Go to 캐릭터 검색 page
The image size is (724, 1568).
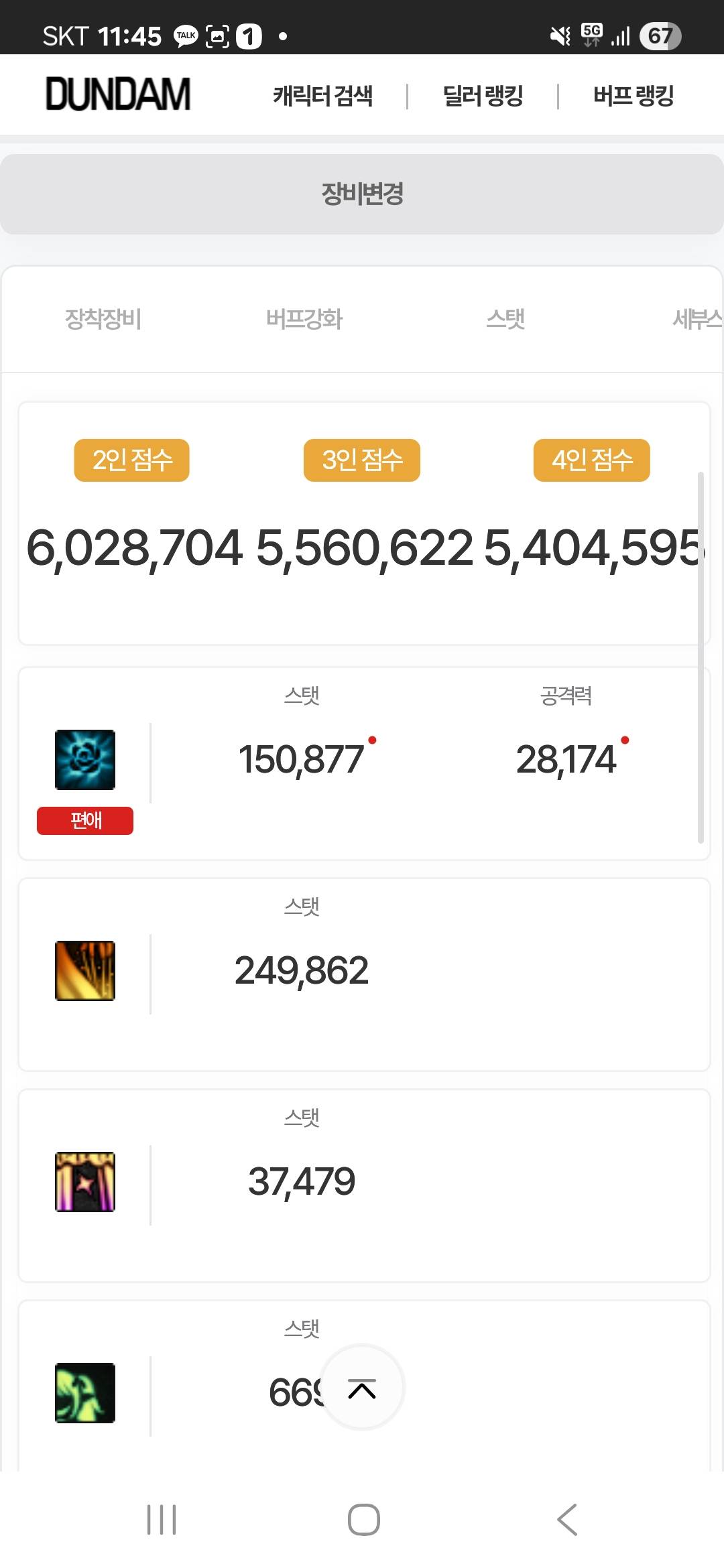tap(322, 96)
